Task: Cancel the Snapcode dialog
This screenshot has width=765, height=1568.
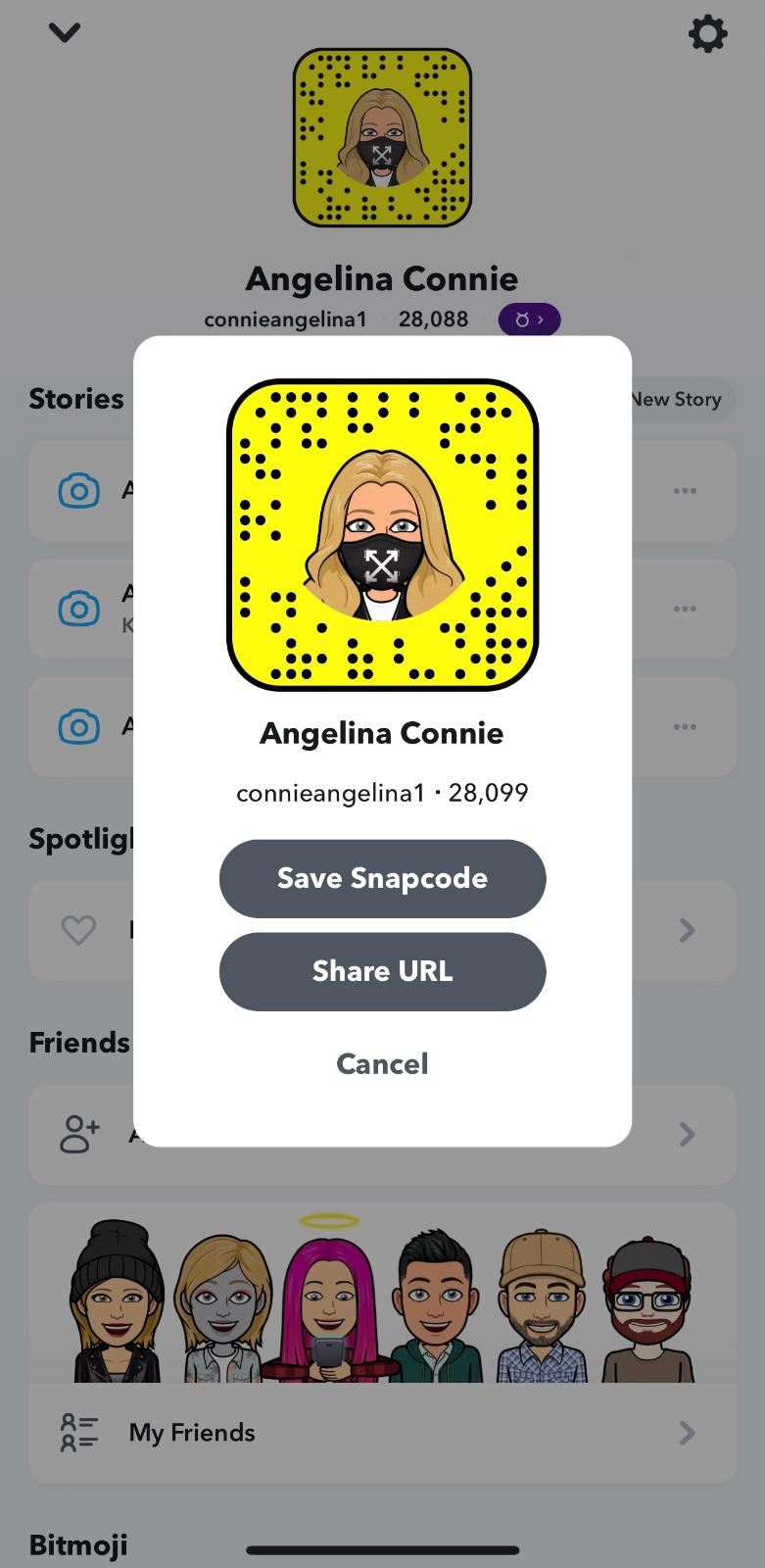Action: [x=382, y=1064]
